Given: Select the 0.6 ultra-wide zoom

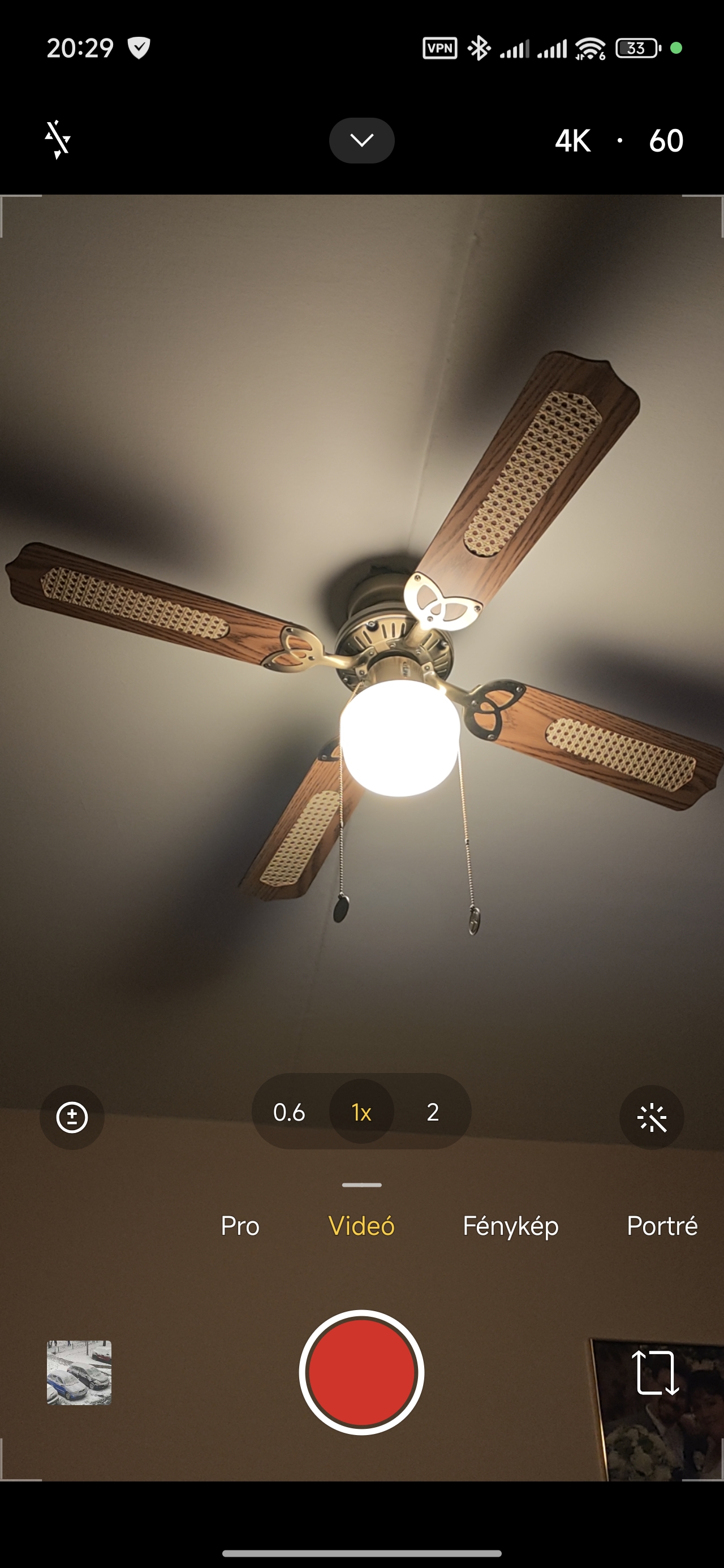Looking at the screenshot, I should [x=288, y=1112].
